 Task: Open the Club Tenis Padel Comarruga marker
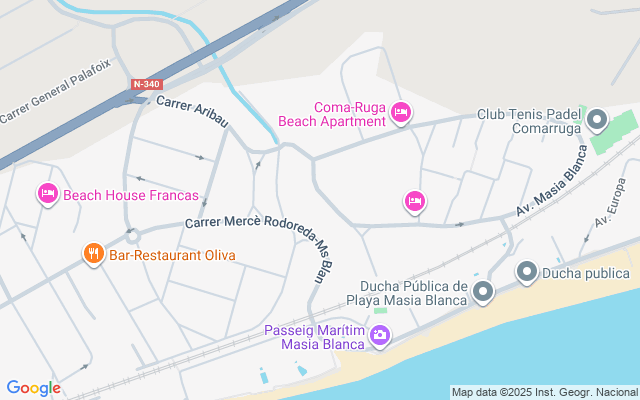597,120
